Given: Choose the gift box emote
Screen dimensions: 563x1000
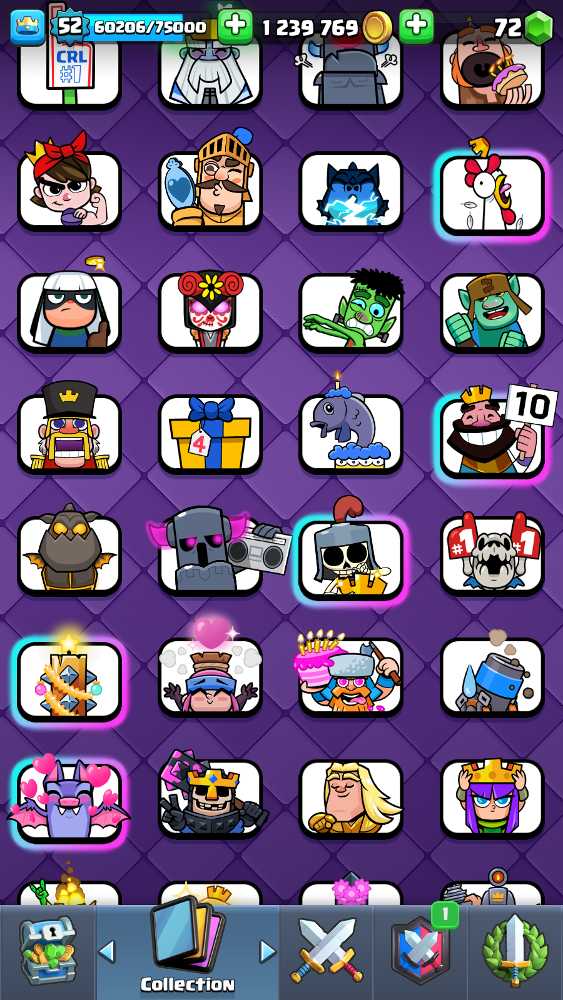Looking at the screenshot, I should pyautogui.click(x=210, y=434).
